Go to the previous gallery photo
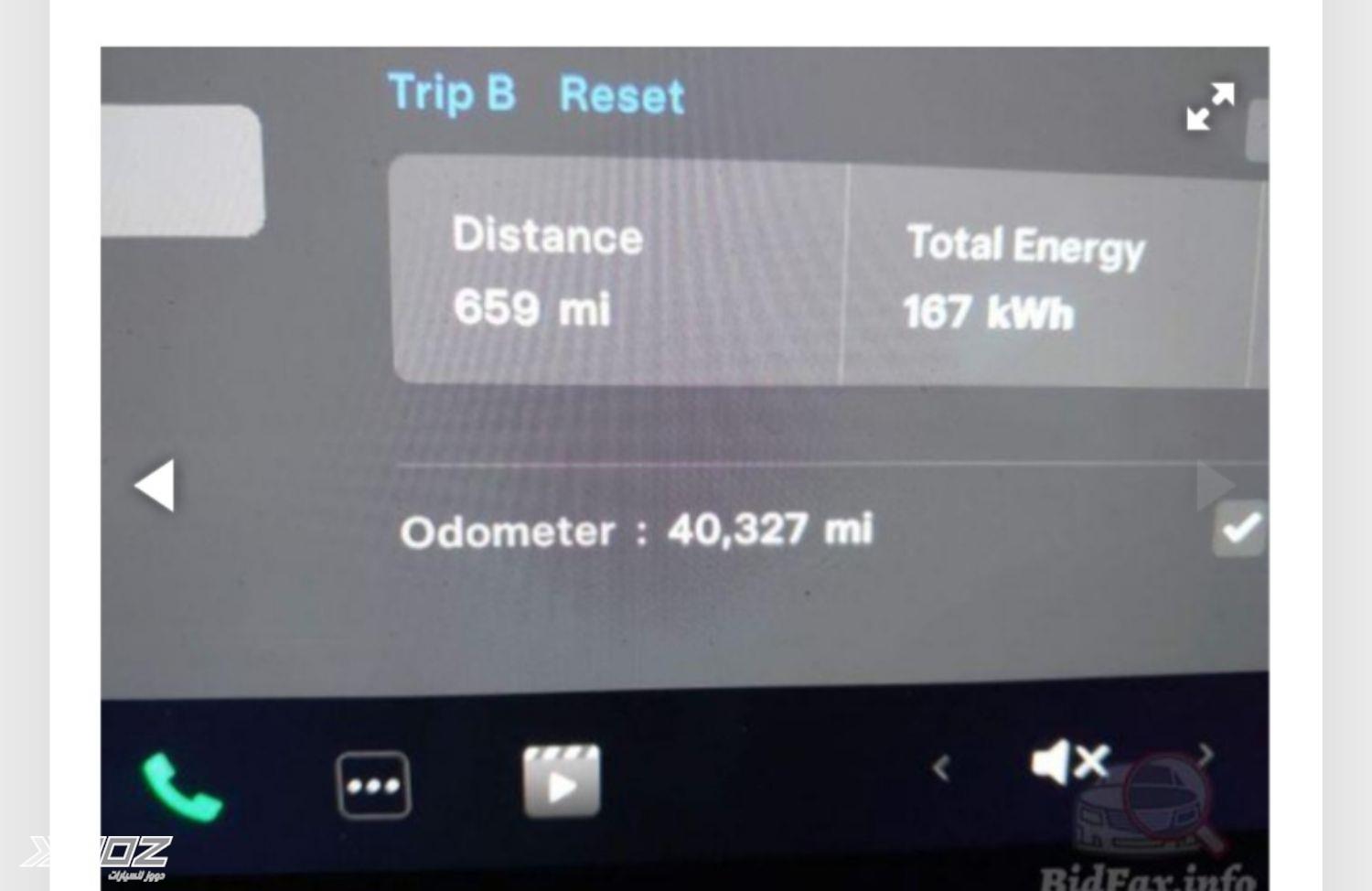Image resolution: width=1372 pixels, height=891 pixels. coord(155,485)
